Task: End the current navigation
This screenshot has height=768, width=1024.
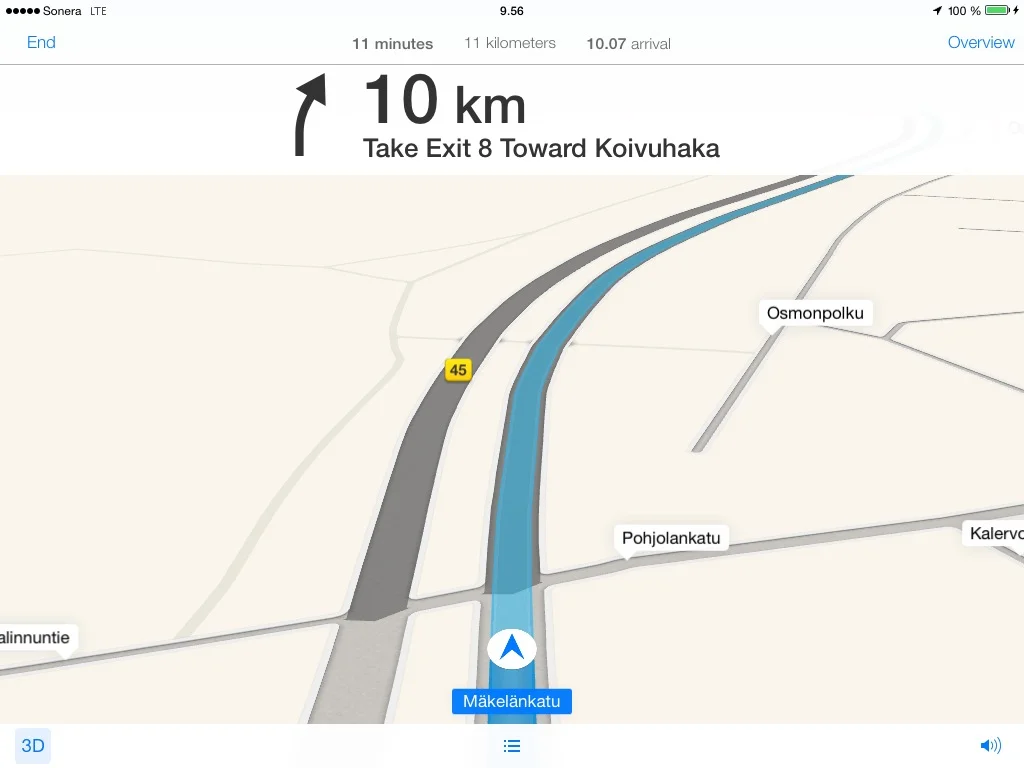Action: click(41, 42)
